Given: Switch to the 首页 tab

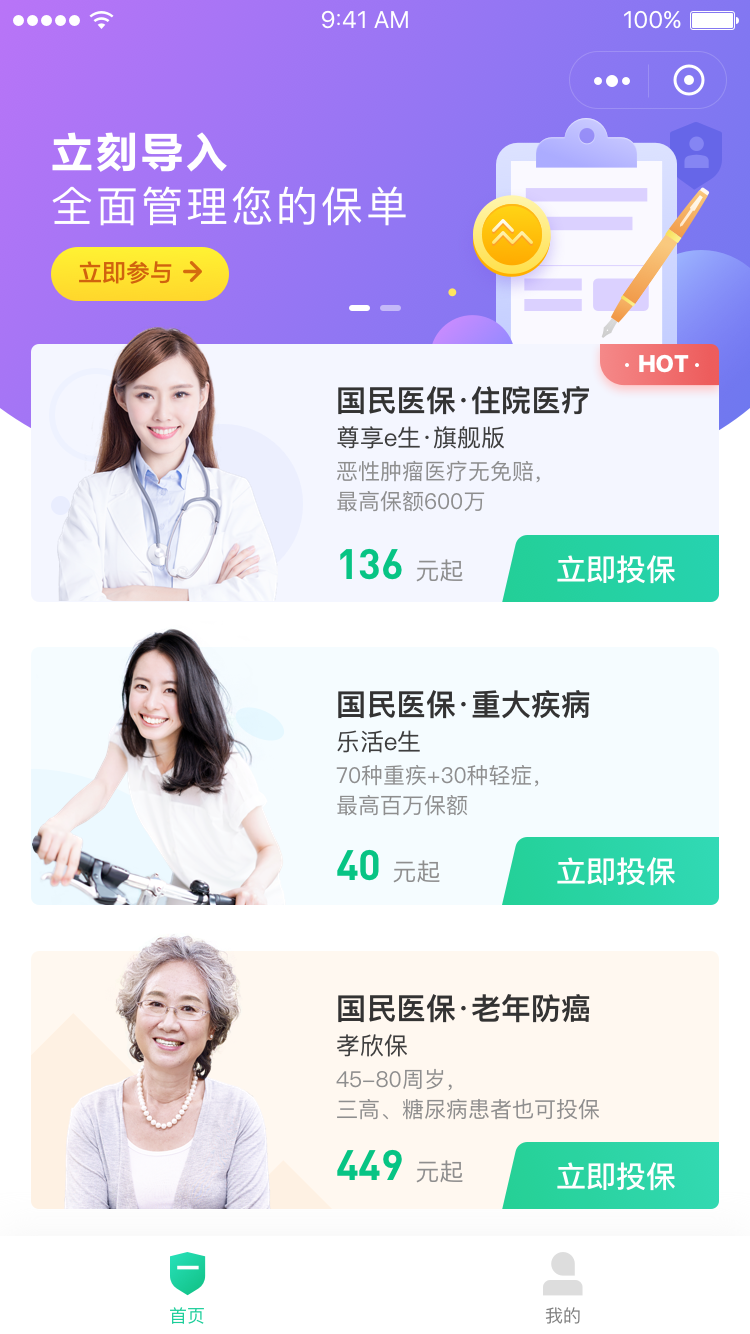Looking at the screenshot, I should pos(187,1288).
